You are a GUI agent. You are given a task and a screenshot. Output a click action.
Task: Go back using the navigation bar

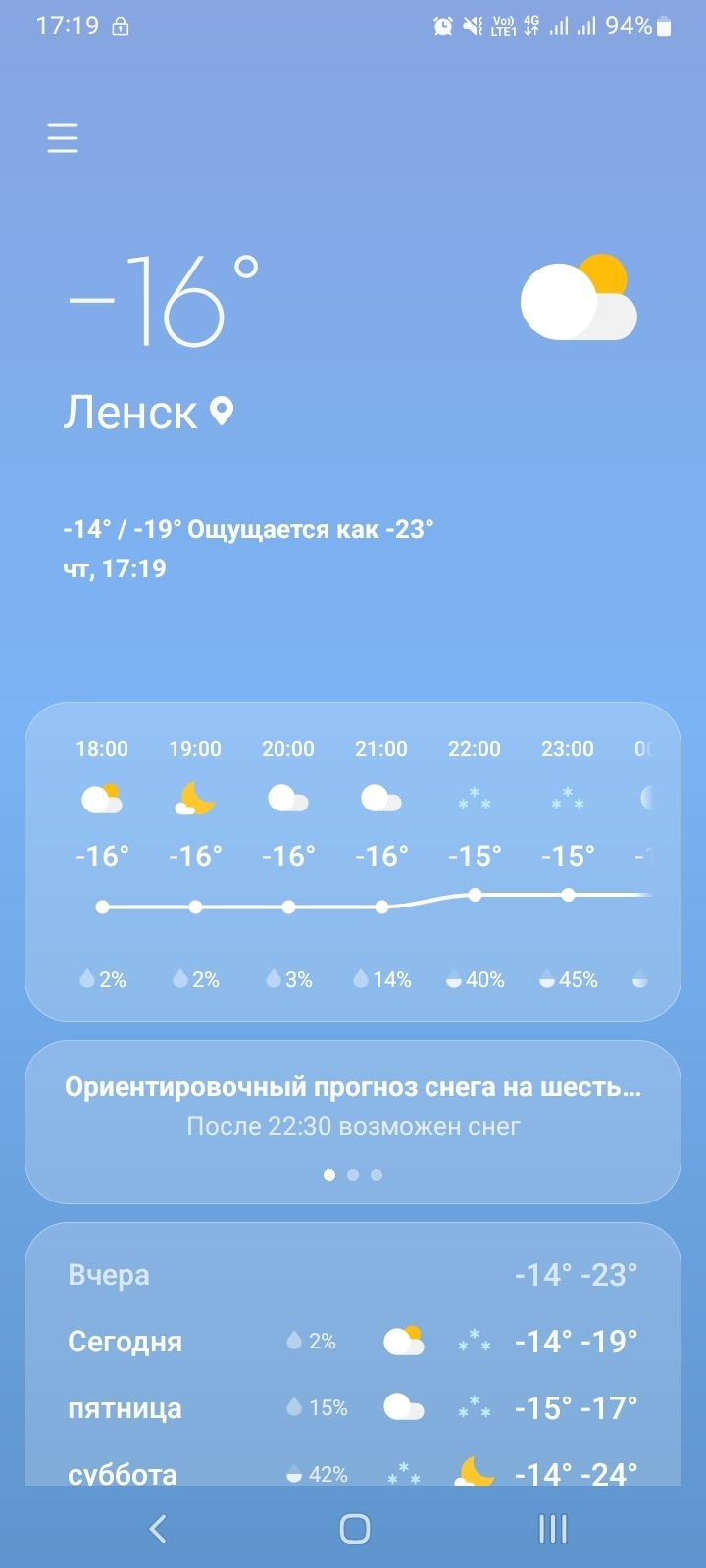(158, 1528)
